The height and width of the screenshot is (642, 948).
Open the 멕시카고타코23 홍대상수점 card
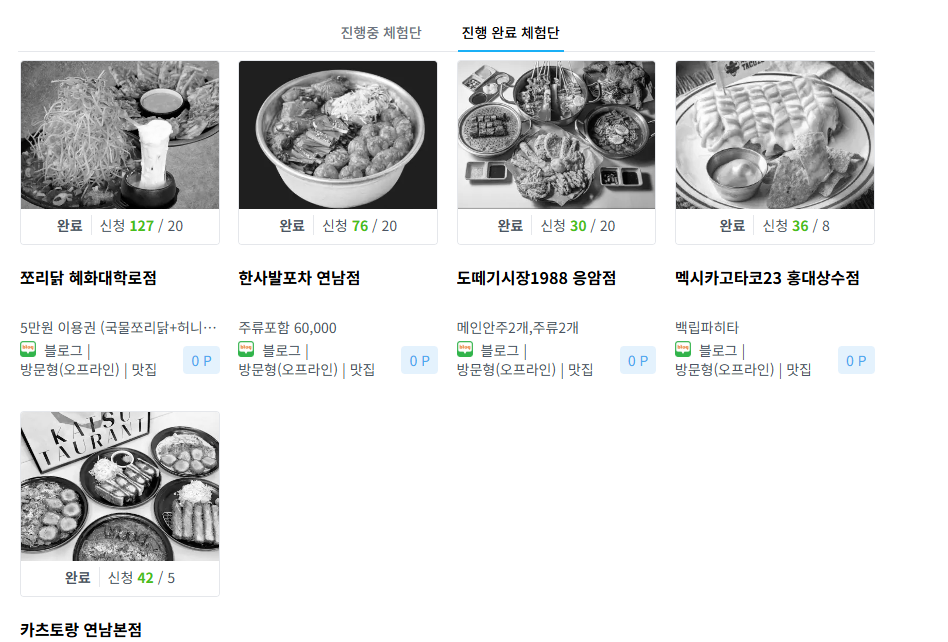pyautogui.click(x=767, y=278)
